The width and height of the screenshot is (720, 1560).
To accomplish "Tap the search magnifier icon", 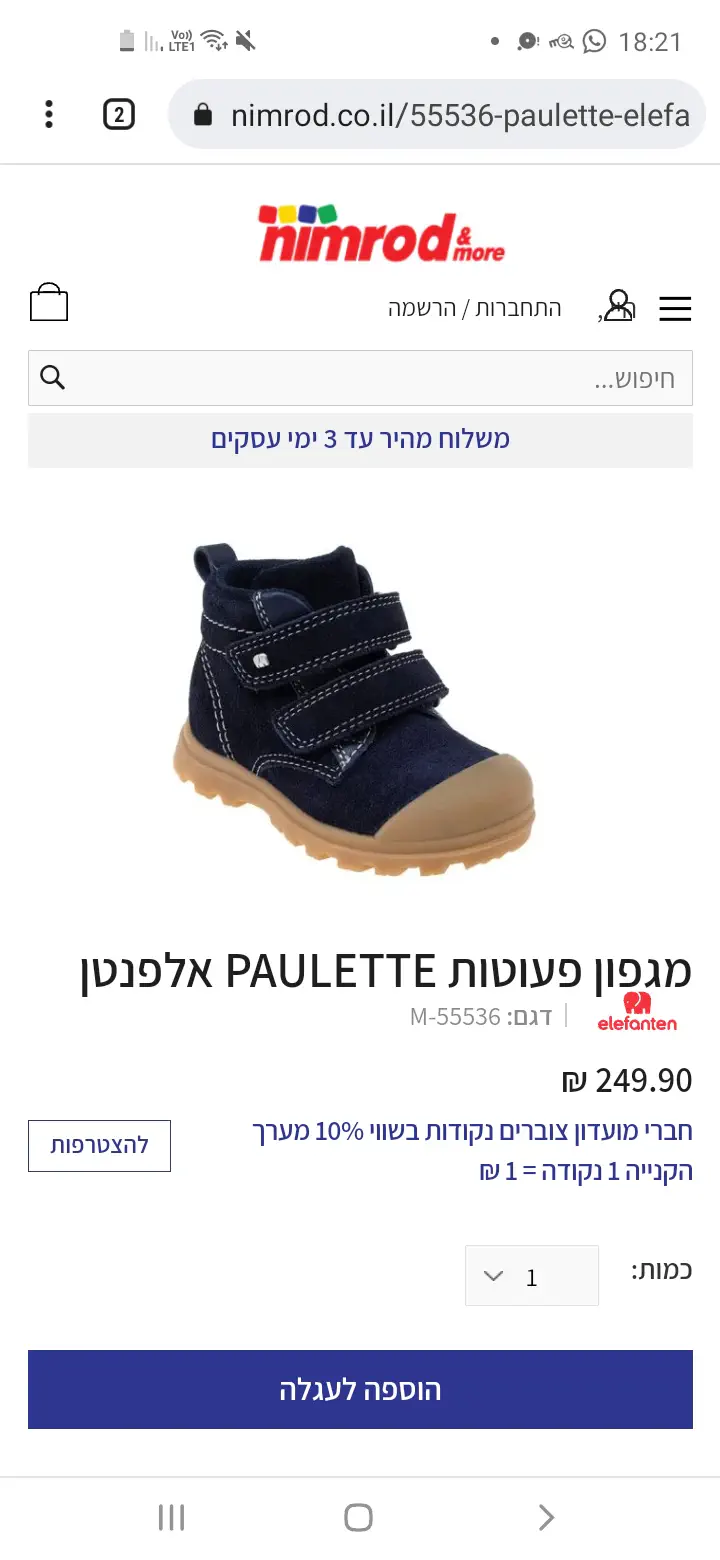I will point(52,377).
